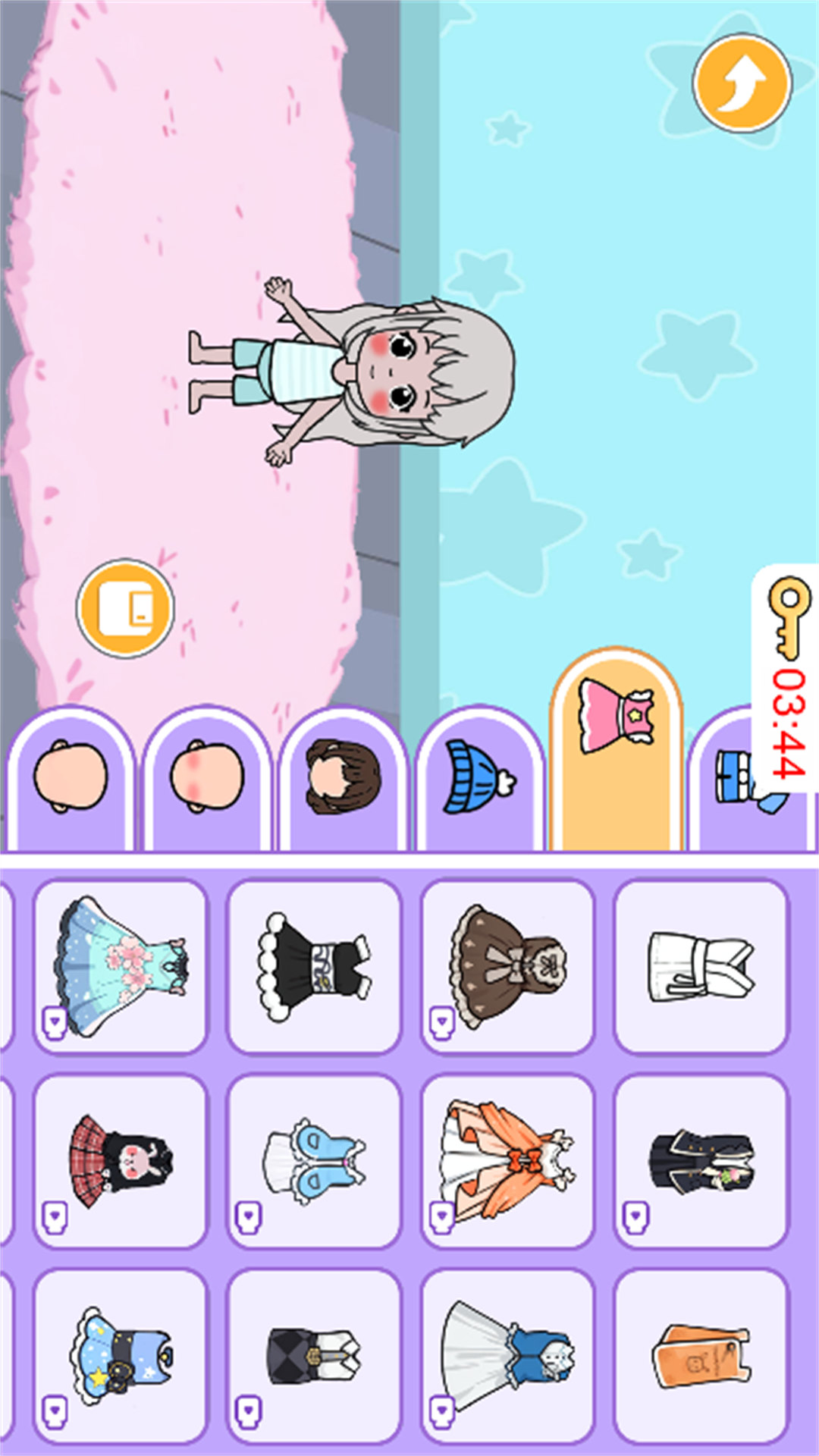Screen dimensions: 819x1456
Task: Switch to the blush face tab
Action: click(207, 777)
